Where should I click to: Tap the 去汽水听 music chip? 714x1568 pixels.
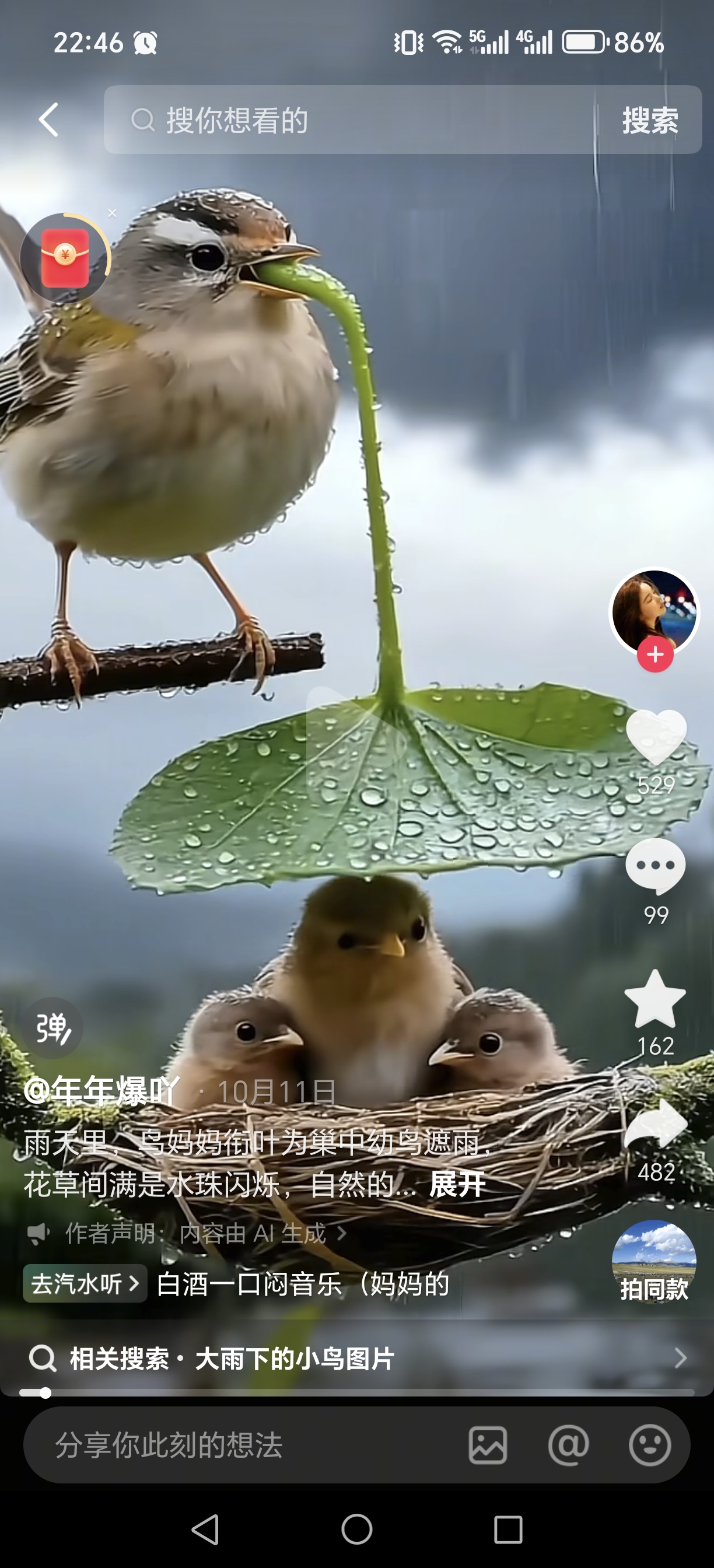[x=85, y=1284]
